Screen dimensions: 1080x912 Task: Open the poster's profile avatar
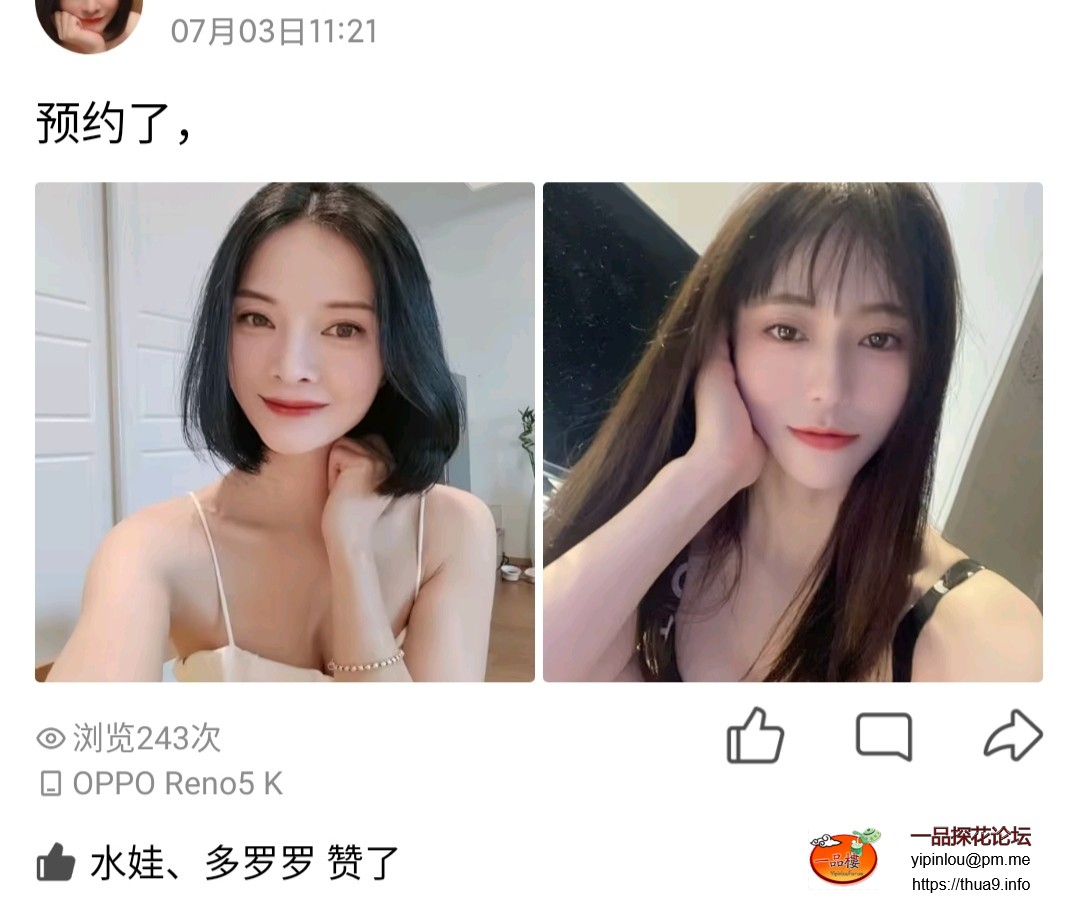coord(88,22)
